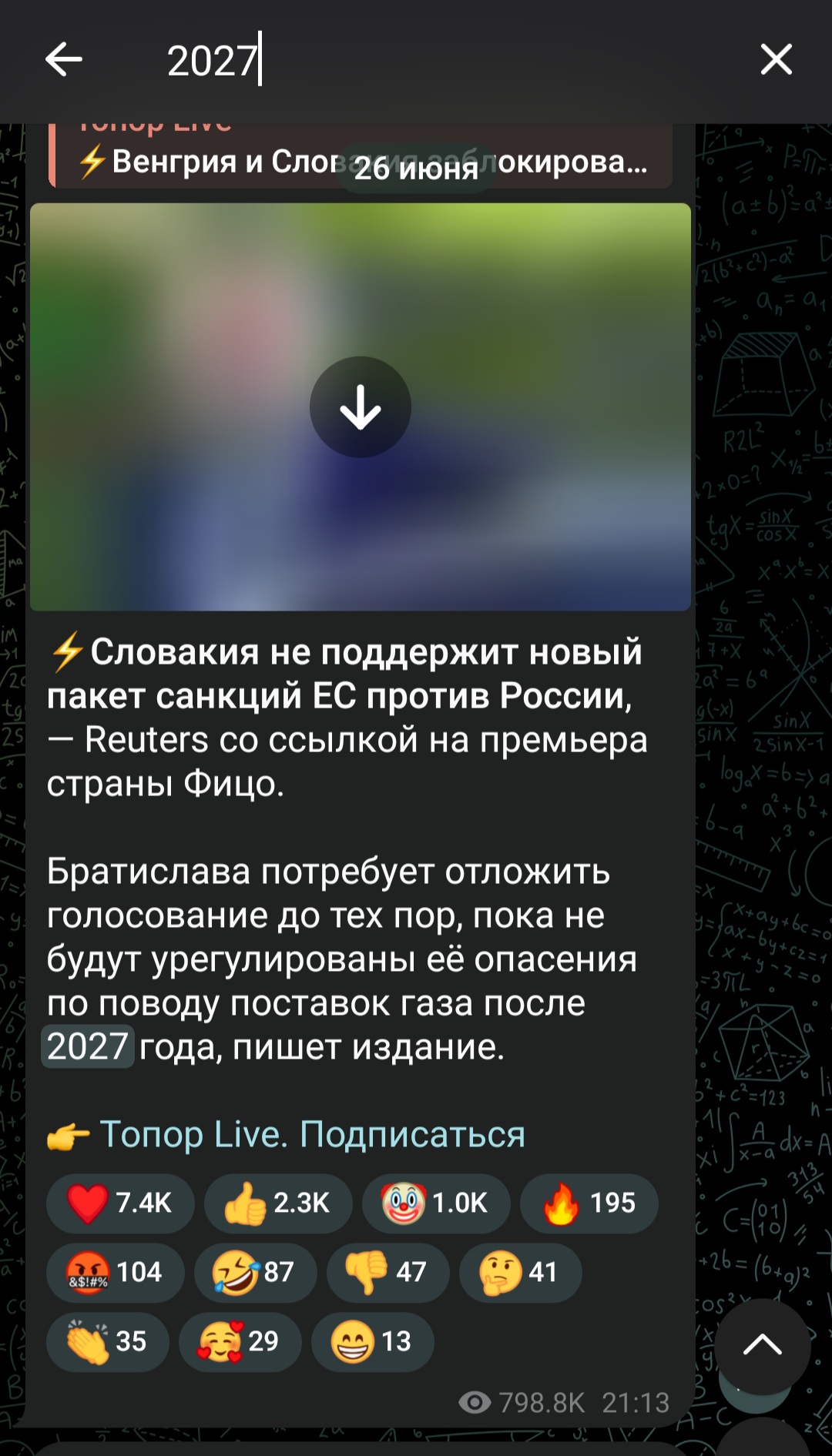Open the Топор Live. Подписаться link

point(312,1134)
